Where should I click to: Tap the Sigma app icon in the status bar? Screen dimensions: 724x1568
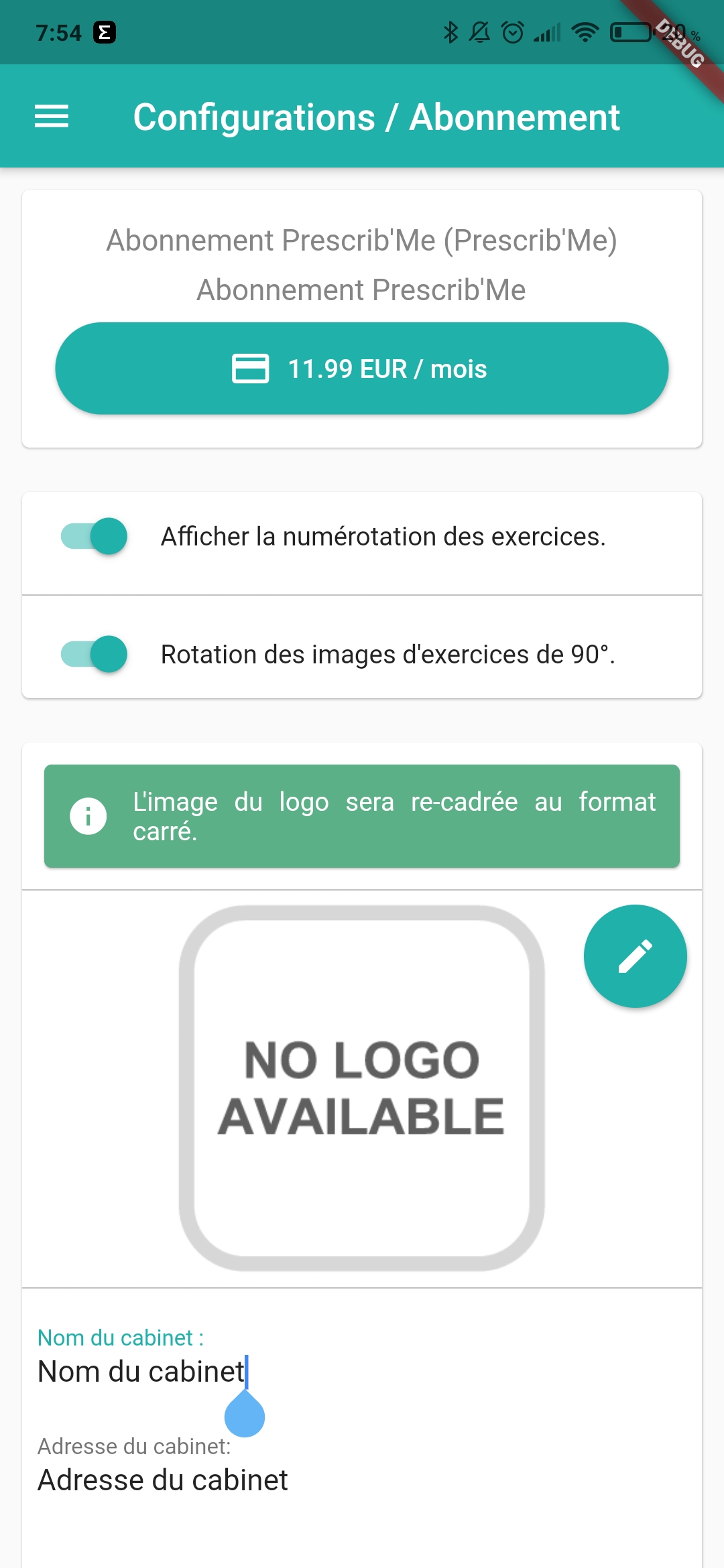[x=104, y=31]
